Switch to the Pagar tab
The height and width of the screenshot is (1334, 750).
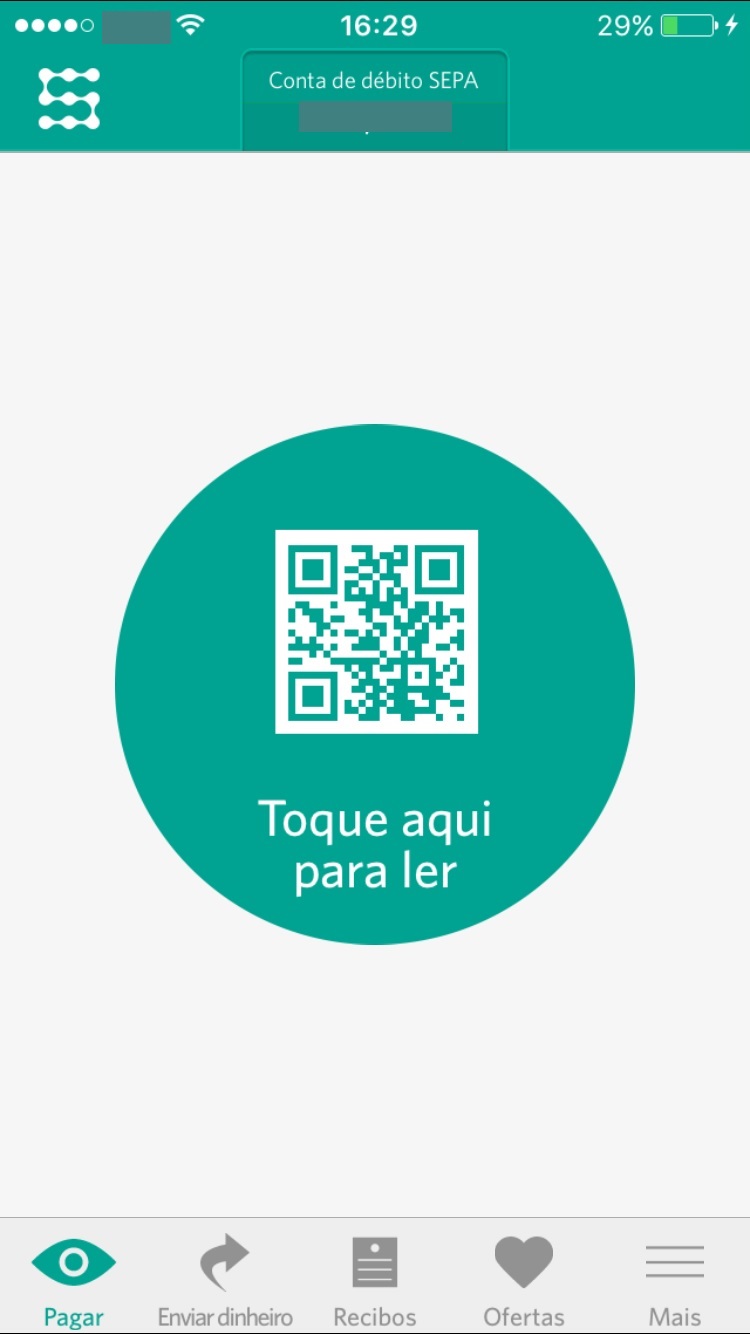click(x=74, y=1279)
